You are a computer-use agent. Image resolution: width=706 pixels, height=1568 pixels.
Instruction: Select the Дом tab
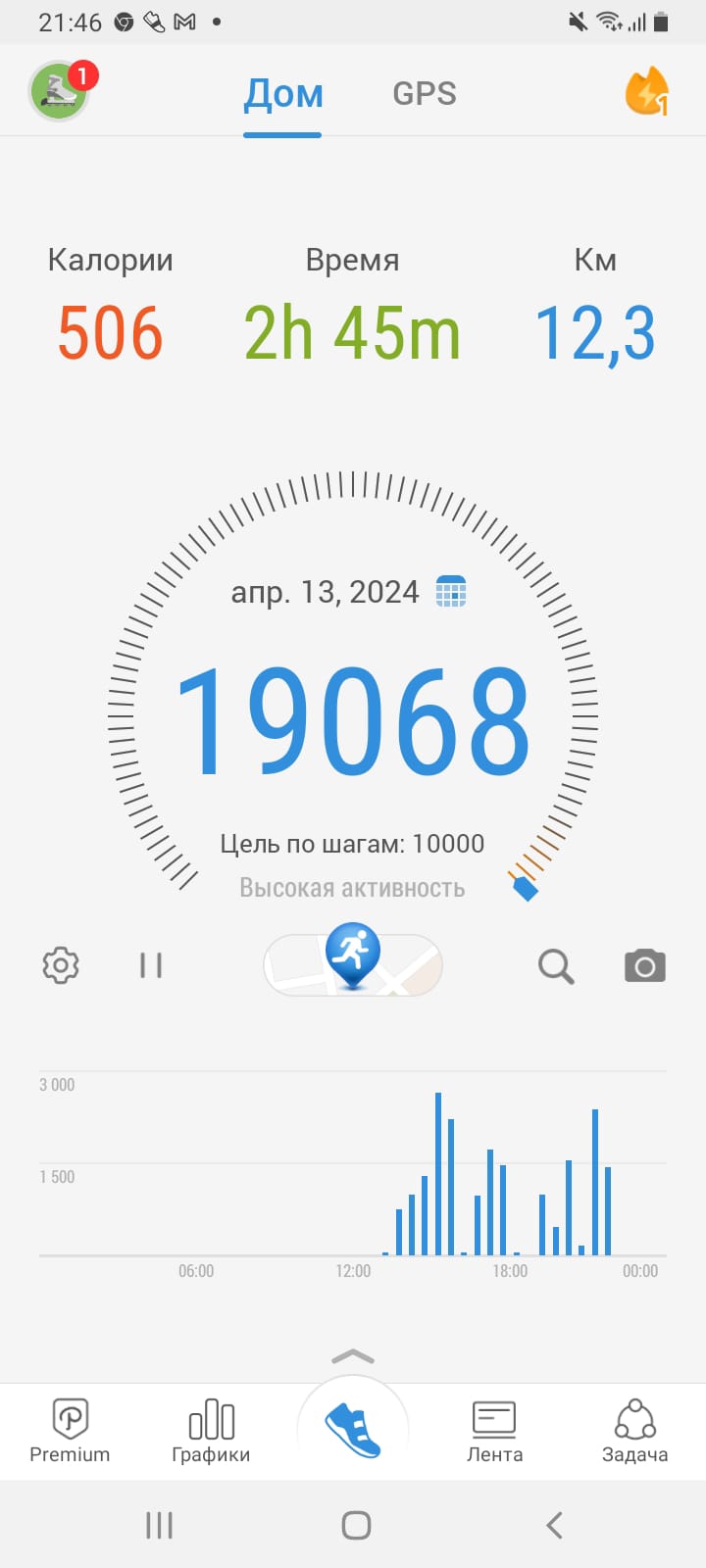pyautogui.click(x=283, y=94)
